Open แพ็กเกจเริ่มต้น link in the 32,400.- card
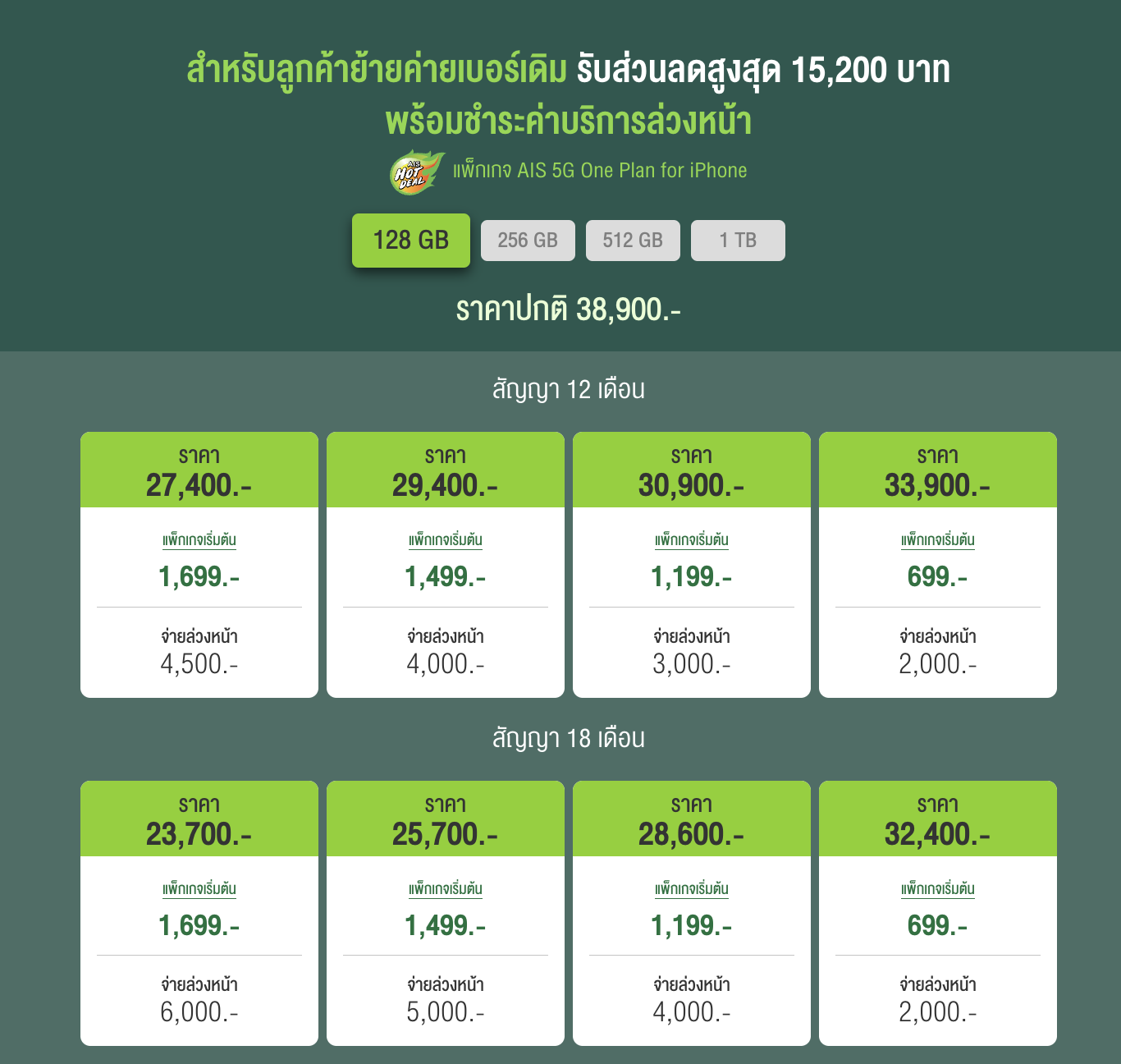This screenshot has width=1121, height=1064. (938, 889)
